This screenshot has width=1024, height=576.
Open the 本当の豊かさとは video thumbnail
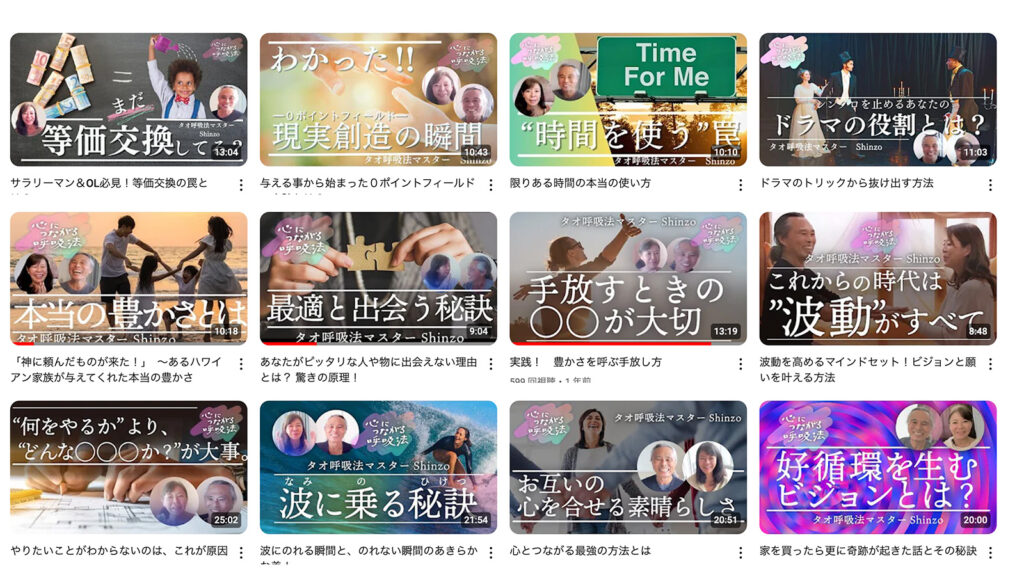click(x=128, y=278)
